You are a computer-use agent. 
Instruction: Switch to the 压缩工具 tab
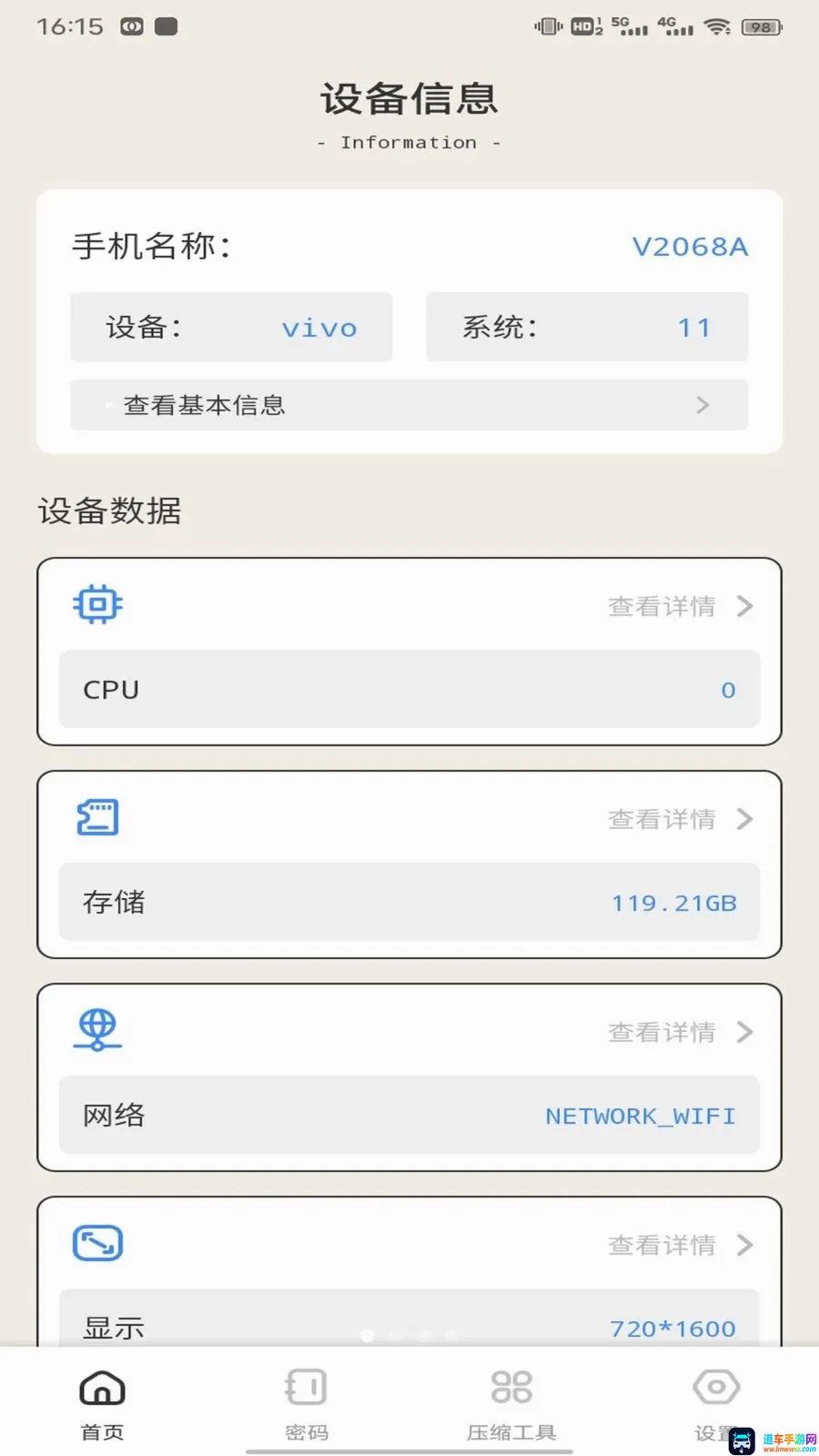[x=511, y=1405]
